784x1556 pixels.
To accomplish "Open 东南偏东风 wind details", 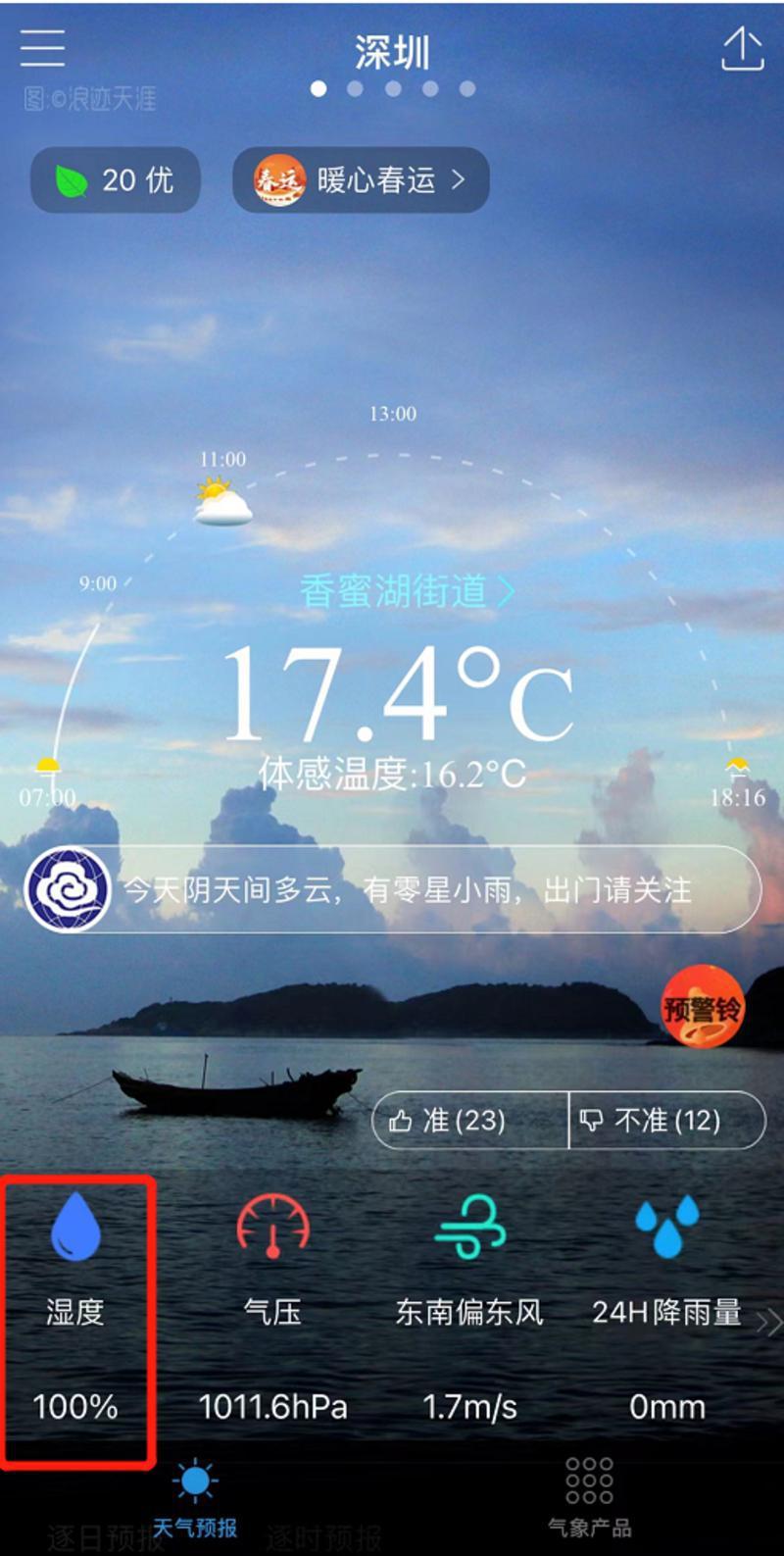I will (469, 1314).
